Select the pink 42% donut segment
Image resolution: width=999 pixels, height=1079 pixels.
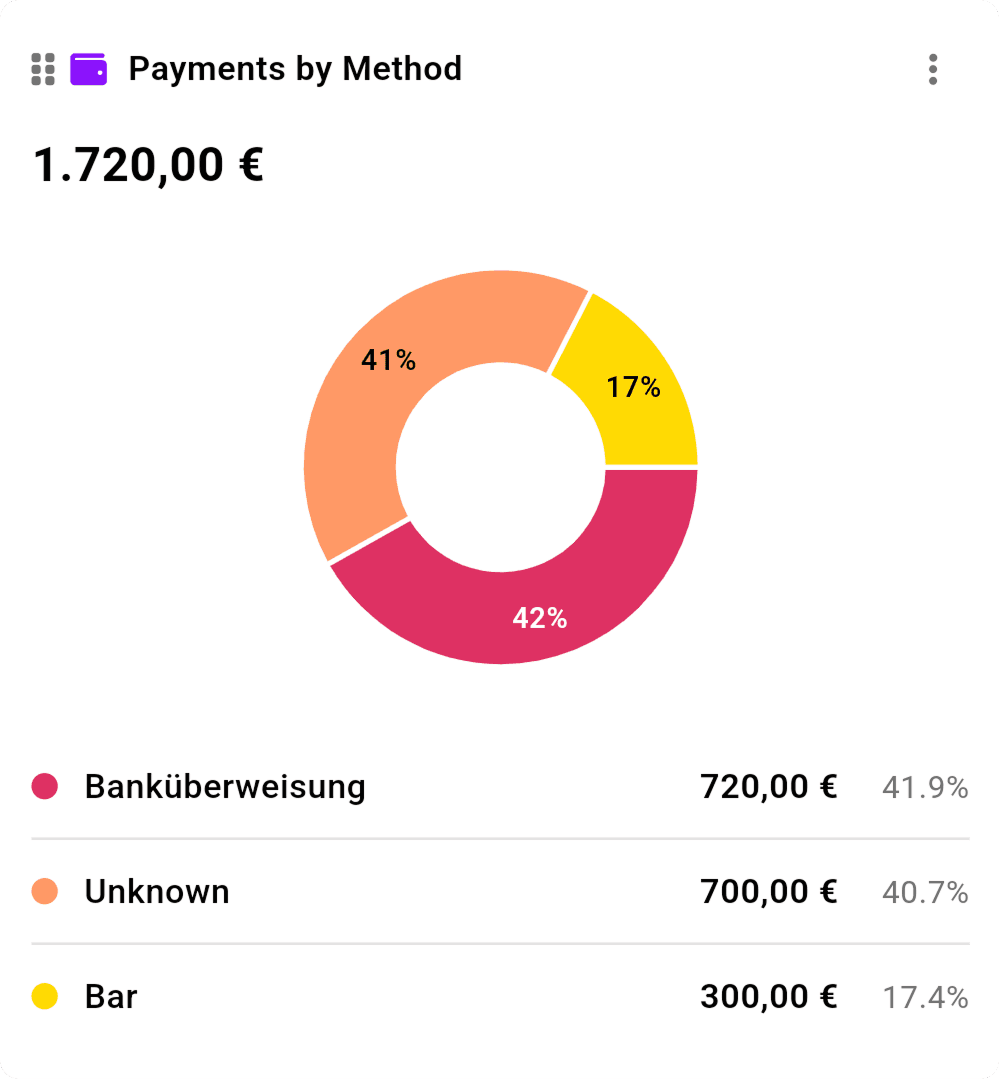(541, 617)
